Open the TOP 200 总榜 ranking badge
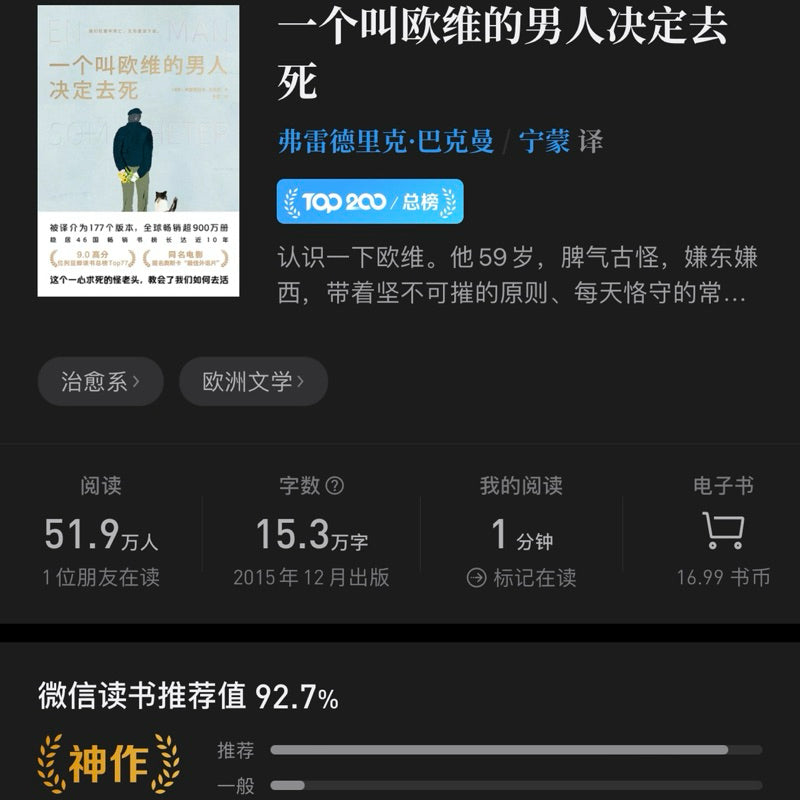Image resolution: width=800 pixels, height=800 pixels. point(370,201)
